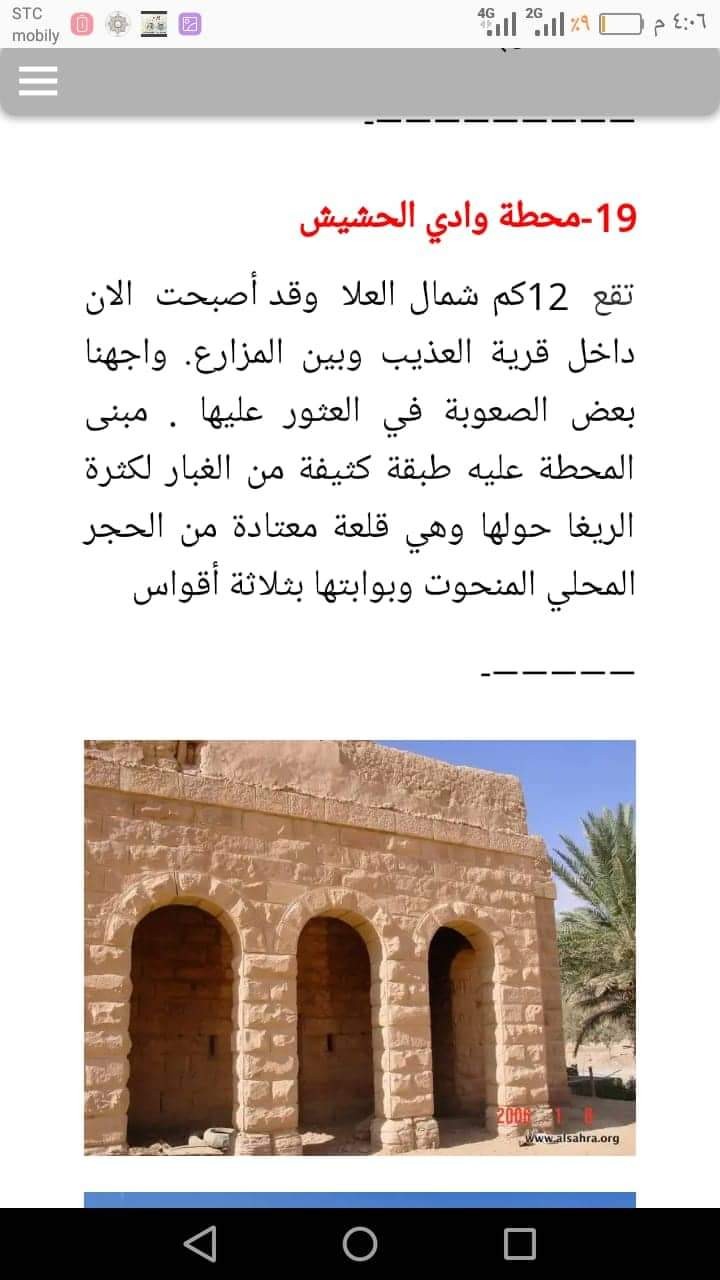Viewport: 720px width, 1280px height.
Task: Open the hamburger drawer menu
Action: [38, 80]
